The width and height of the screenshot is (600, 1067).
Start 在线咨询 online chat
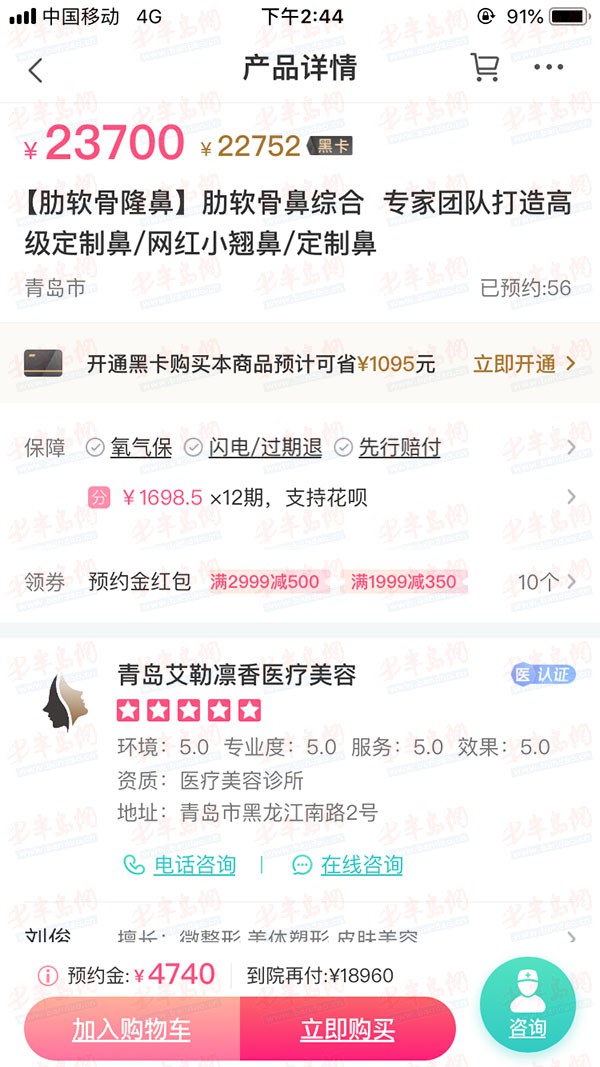coord(348,864)
